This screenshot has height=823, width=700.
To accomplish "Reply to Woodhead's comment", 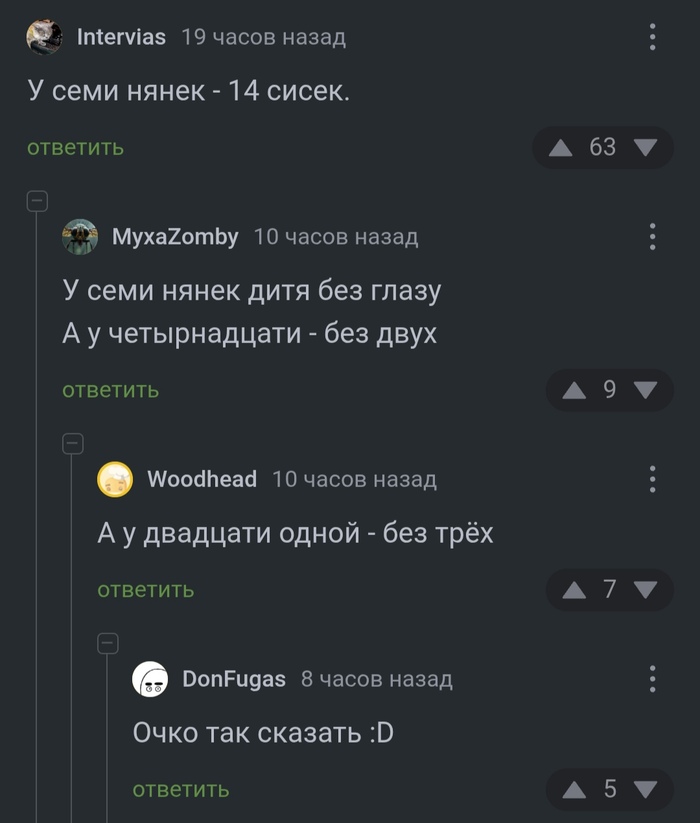I will (x=145, y=590).
